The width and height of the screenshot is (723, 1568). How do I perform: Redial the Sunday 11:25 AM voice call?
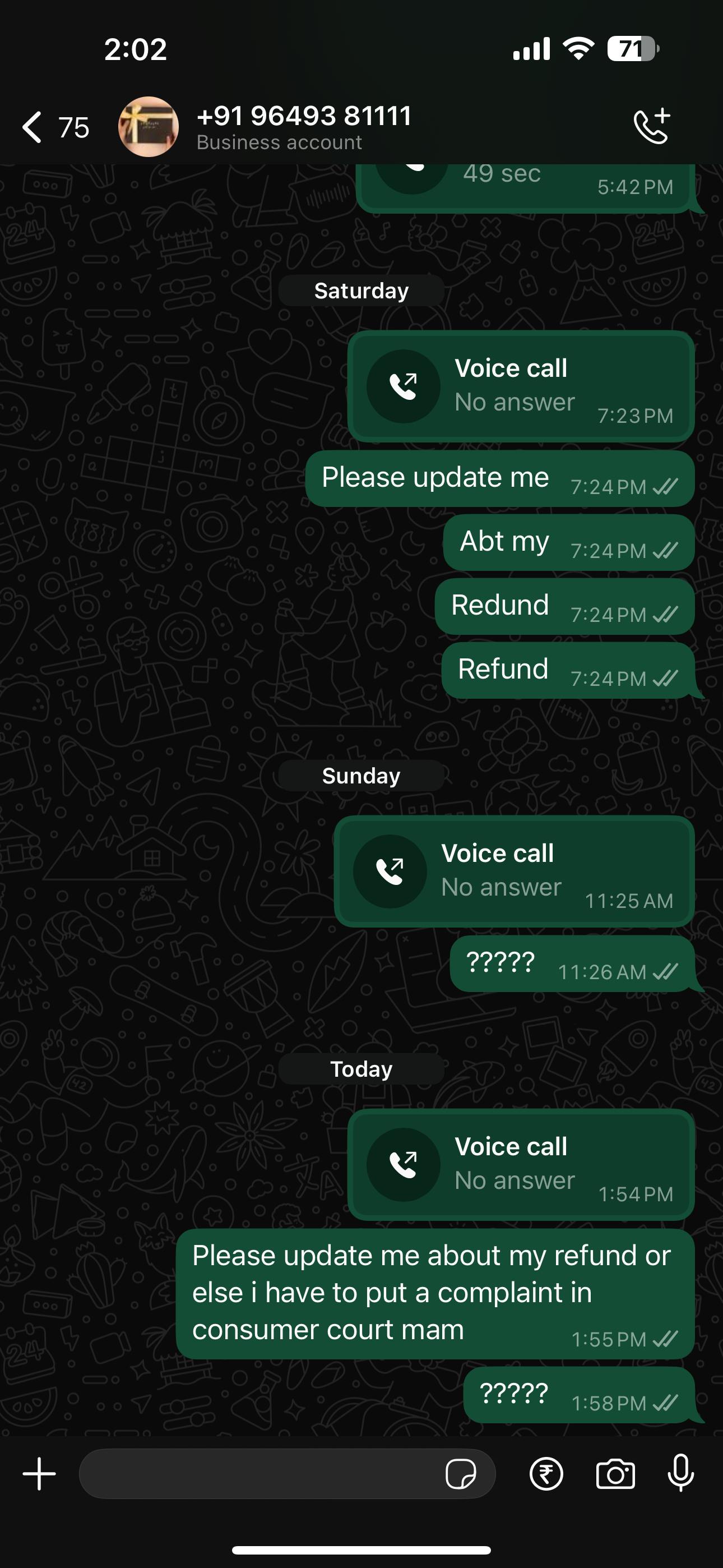point(515,871)
